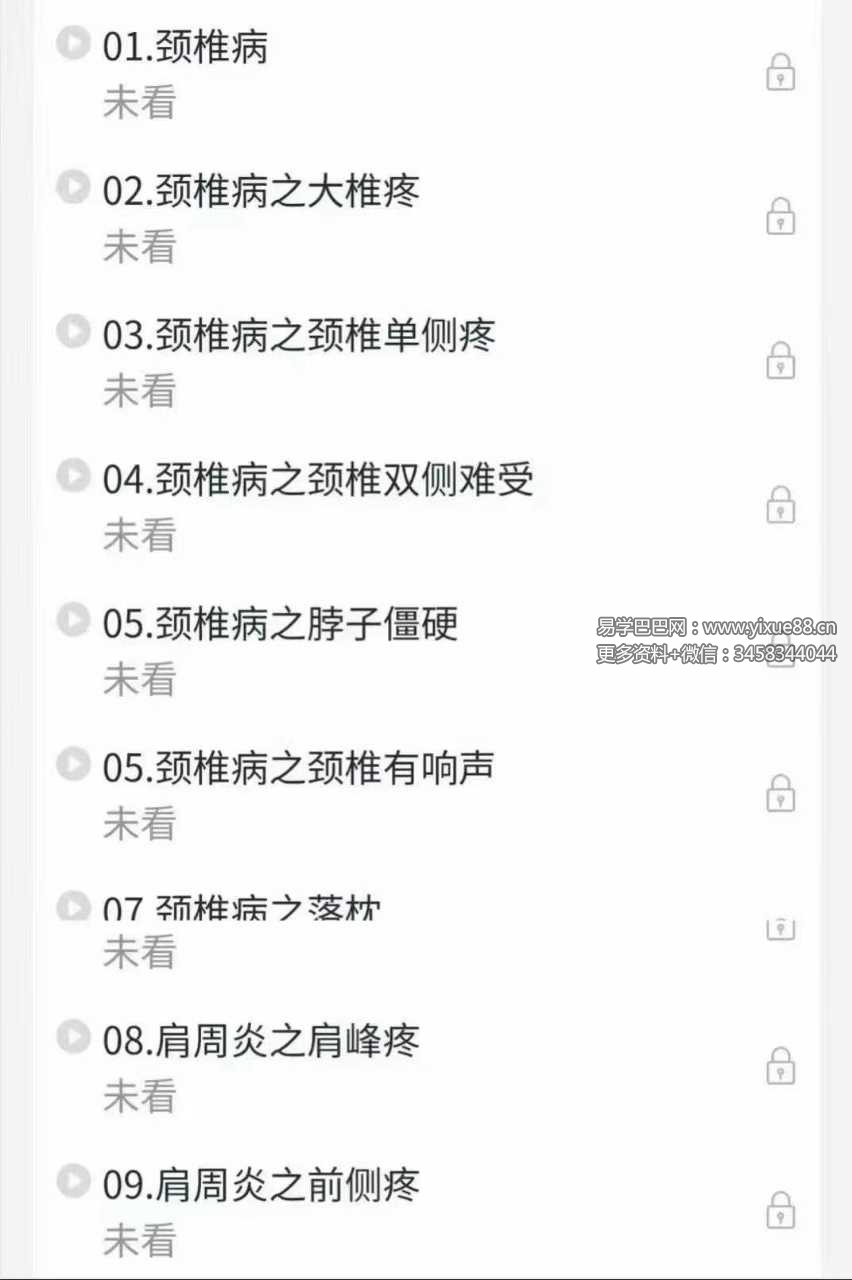Open lesson 04.颈椎病之颈椎双侧难受
The image size is (852, 1280).
click(x=318, y=479)
